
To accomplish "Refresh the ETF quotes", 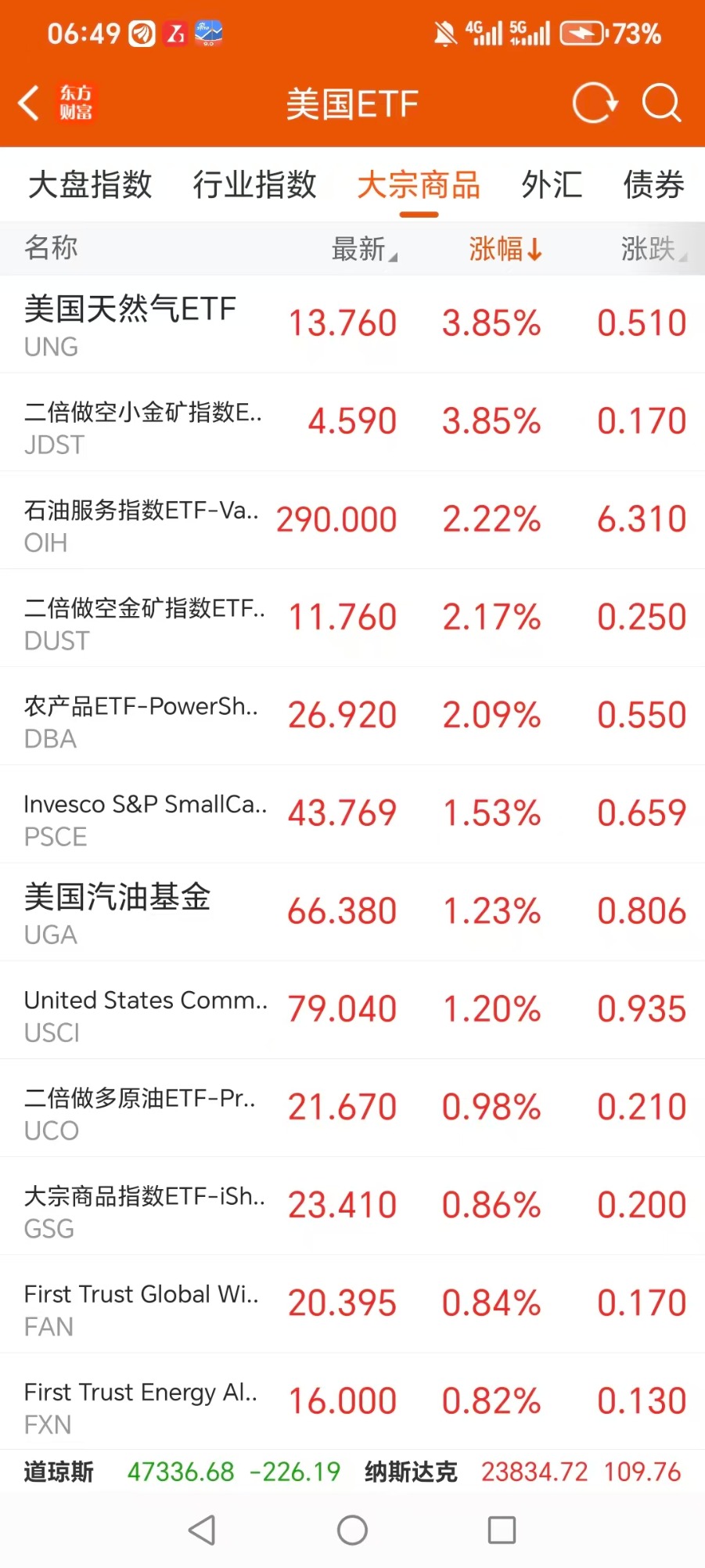I will coord(595,103).
